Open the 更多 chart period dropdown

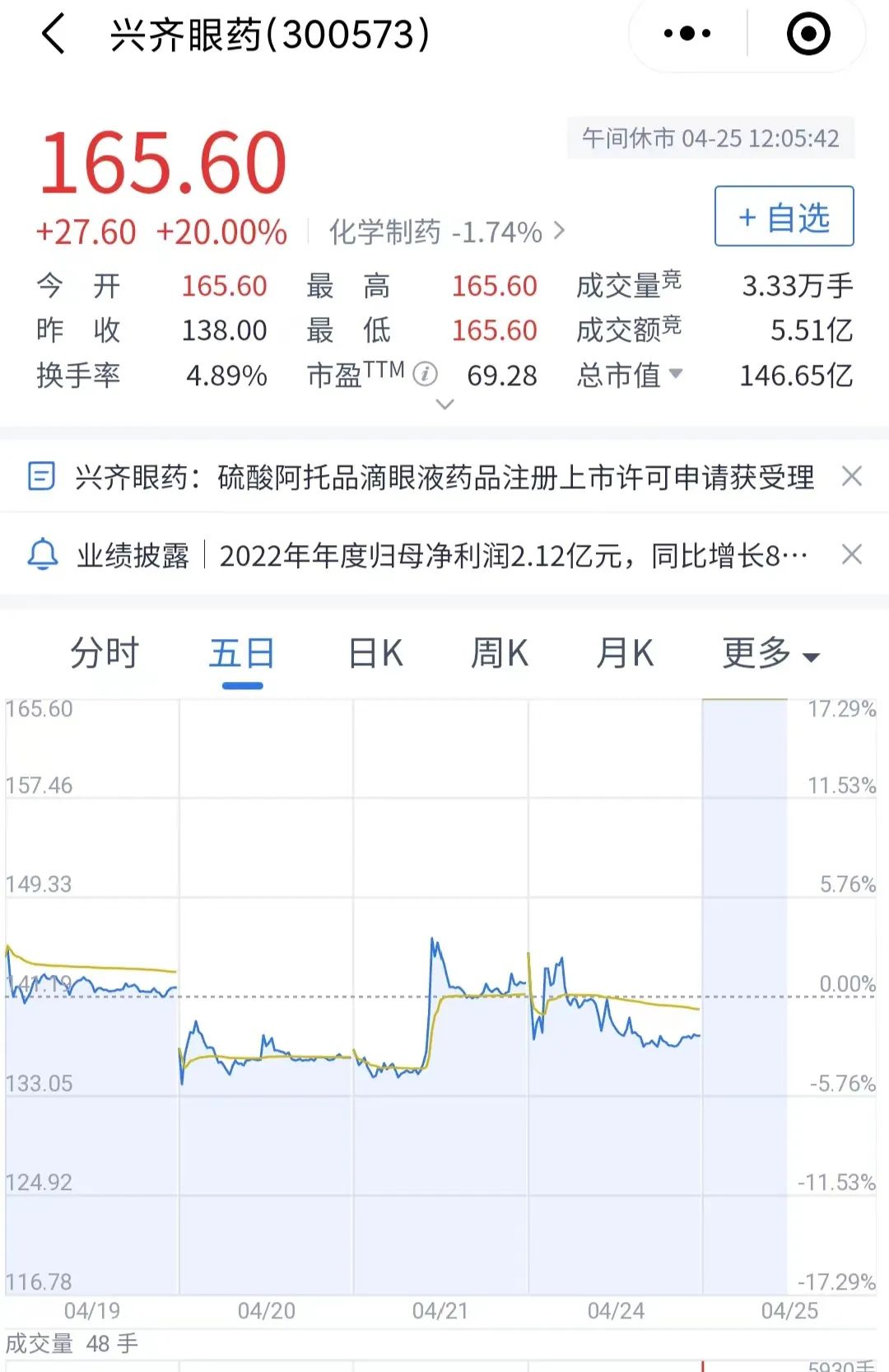(770, 654)
